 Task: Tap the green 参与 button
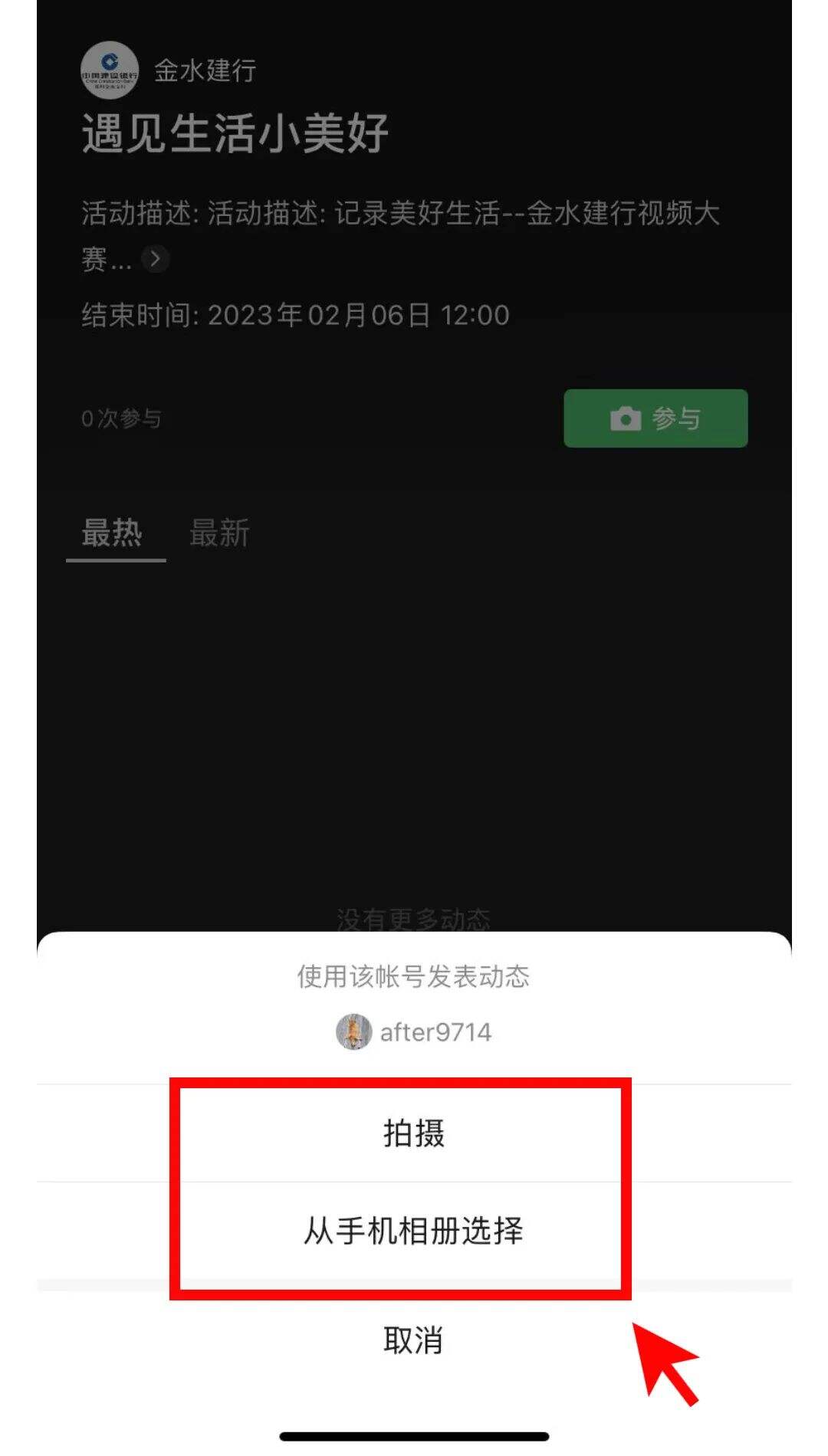click(655, 418)
